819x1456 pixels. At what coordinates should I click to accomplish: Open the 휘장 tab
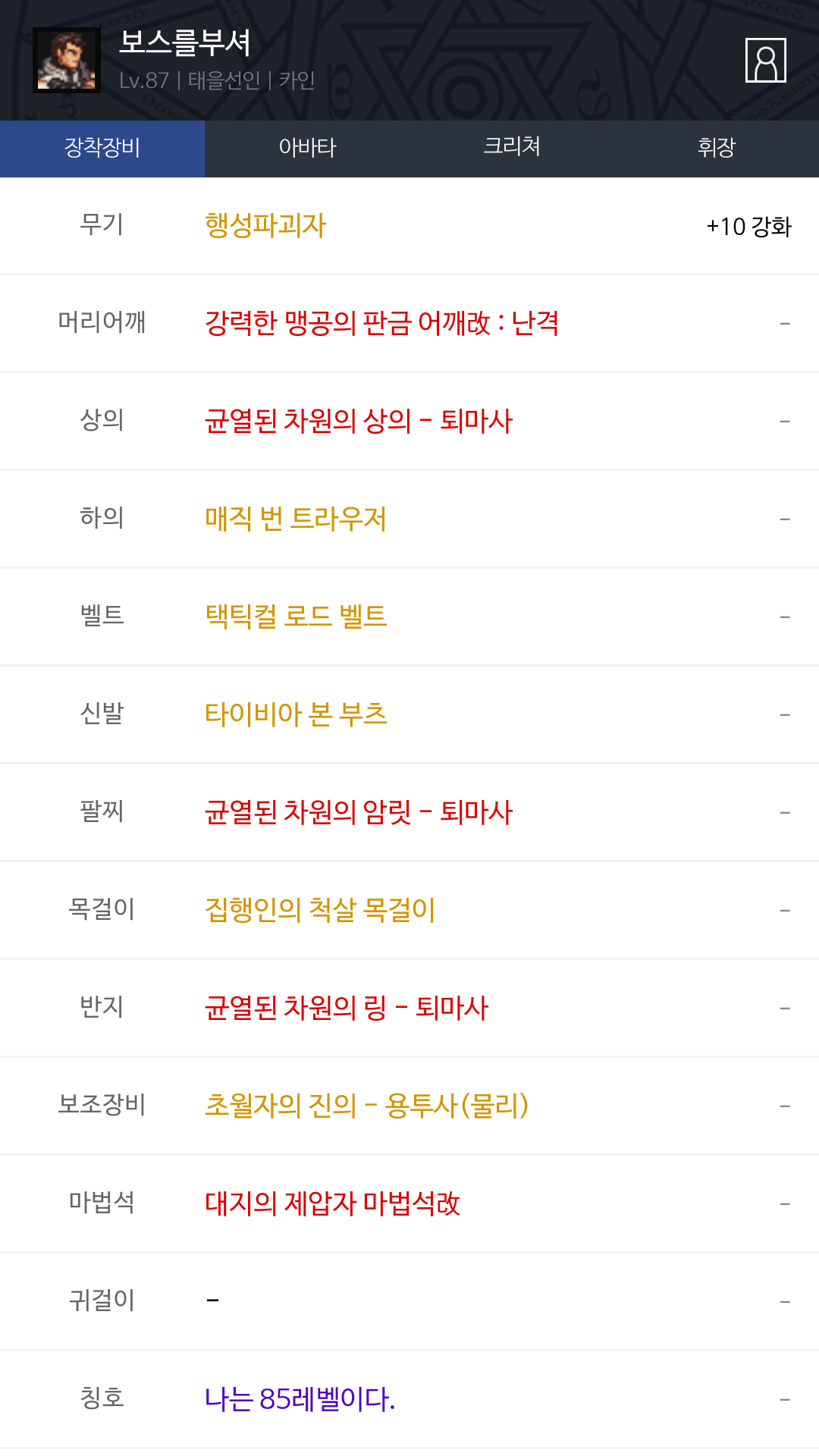[x=717, y=148]
